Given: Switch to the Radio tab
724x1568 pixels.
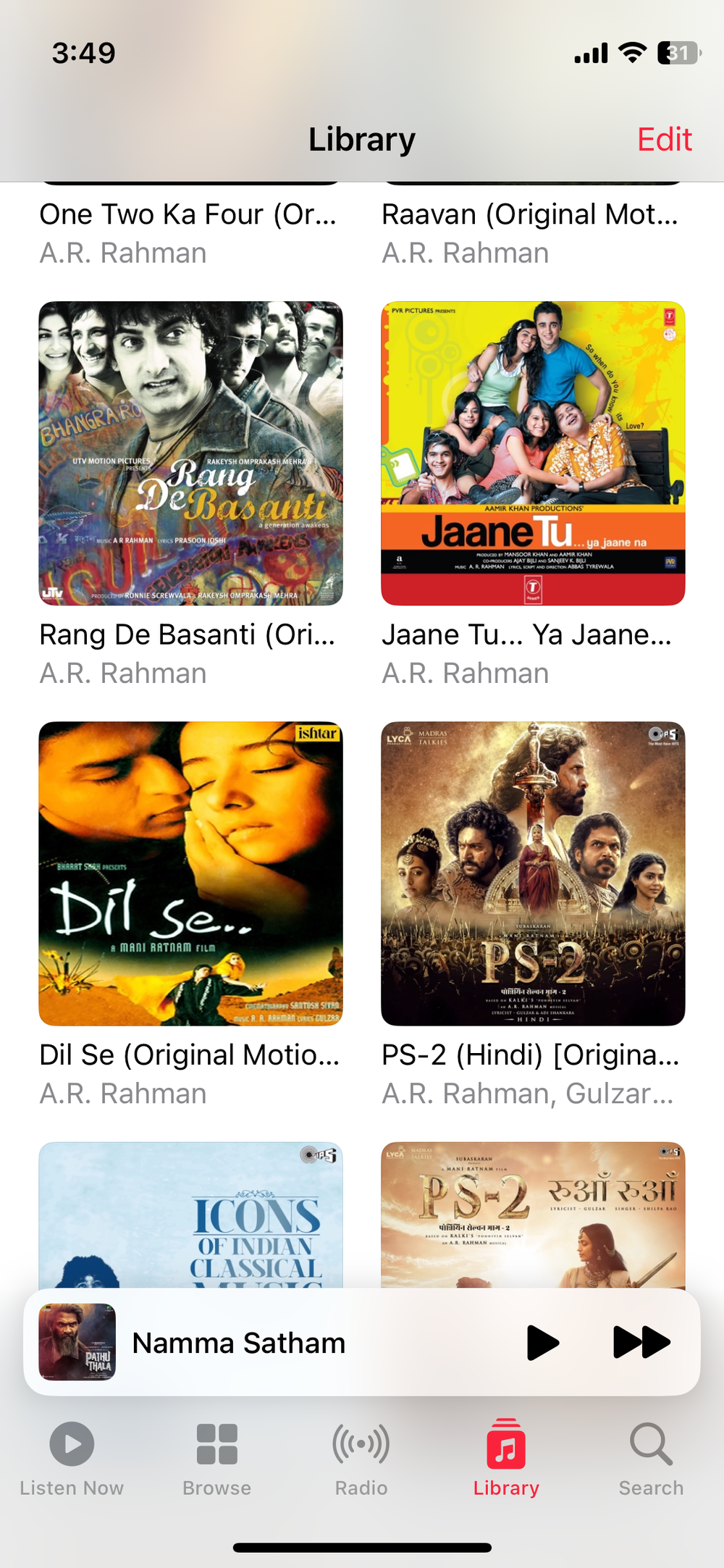Looking at the screenshot, I should click(361, 1457).
